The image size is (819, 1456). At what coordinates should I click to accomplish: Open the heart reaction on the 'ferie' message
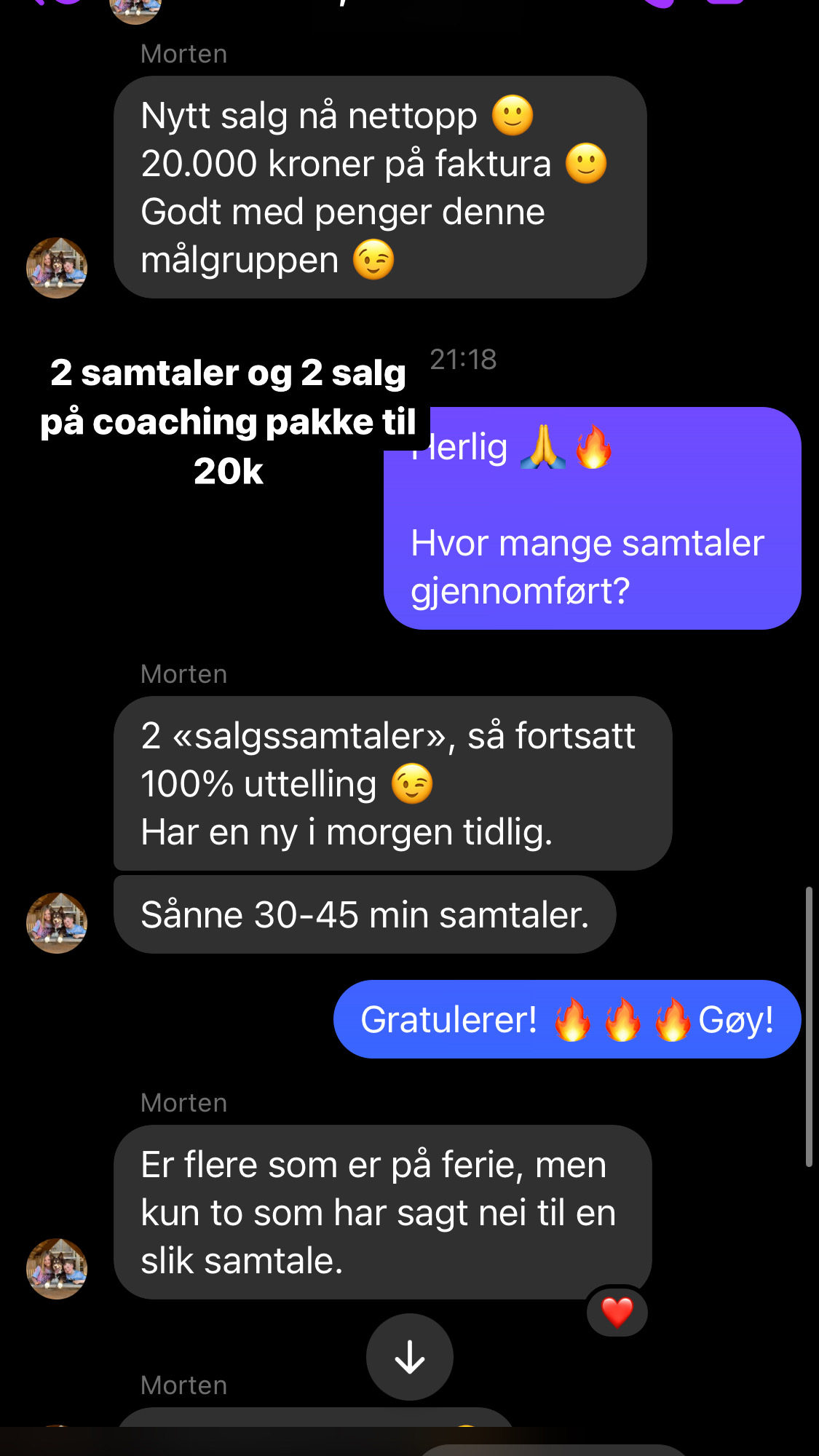click(x=617, y=1312)
